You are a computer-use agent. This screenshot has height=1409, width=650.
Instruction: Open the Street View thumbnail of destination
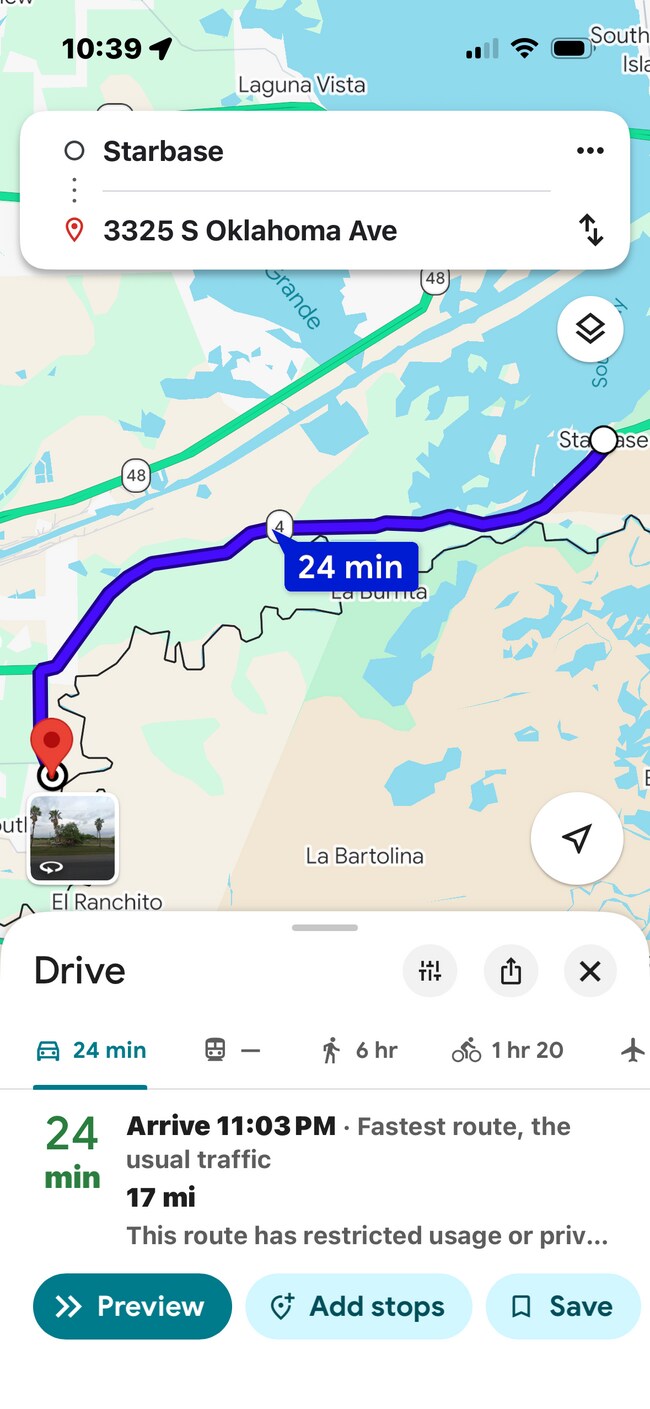[72, 838]
